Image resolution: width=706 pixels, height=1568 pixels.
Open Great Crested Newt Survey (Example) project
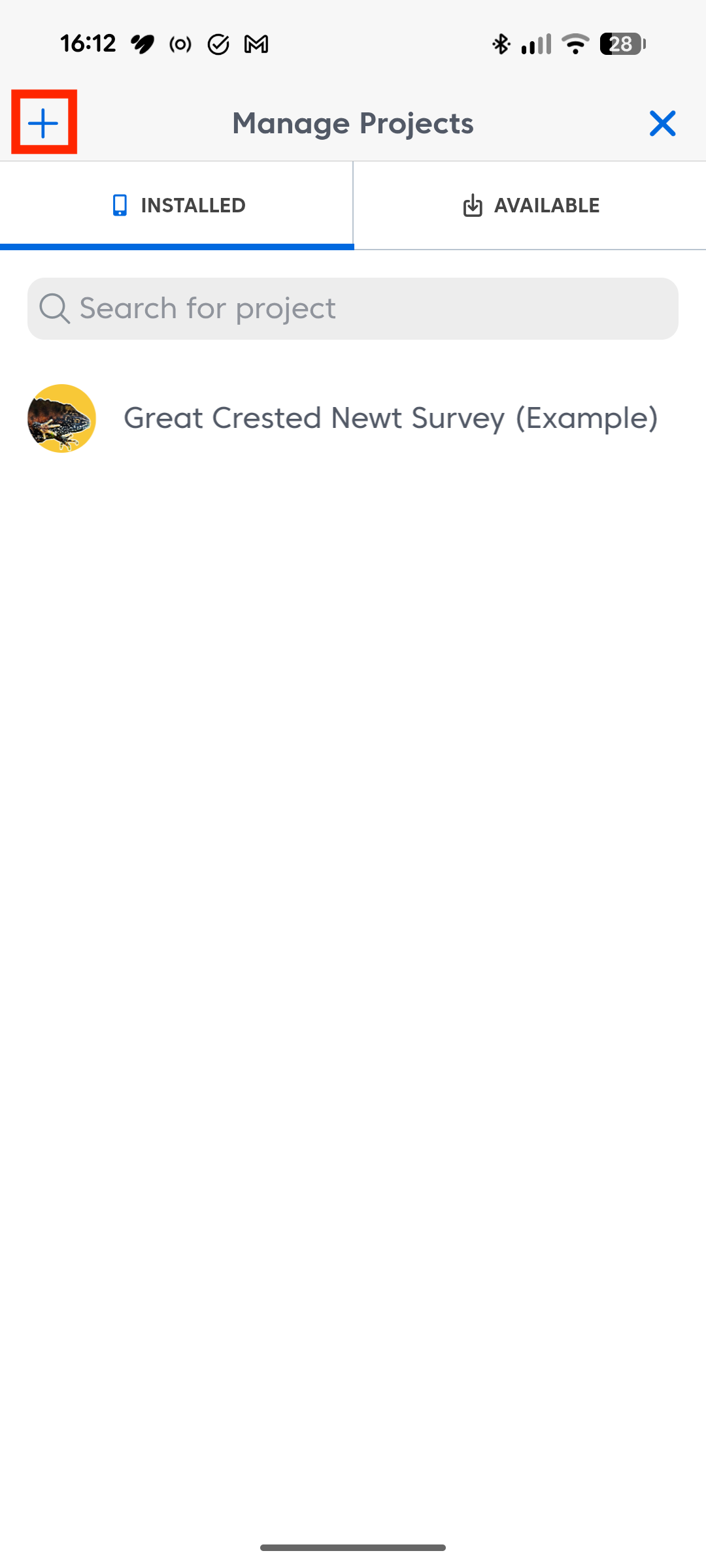[390, 418]
